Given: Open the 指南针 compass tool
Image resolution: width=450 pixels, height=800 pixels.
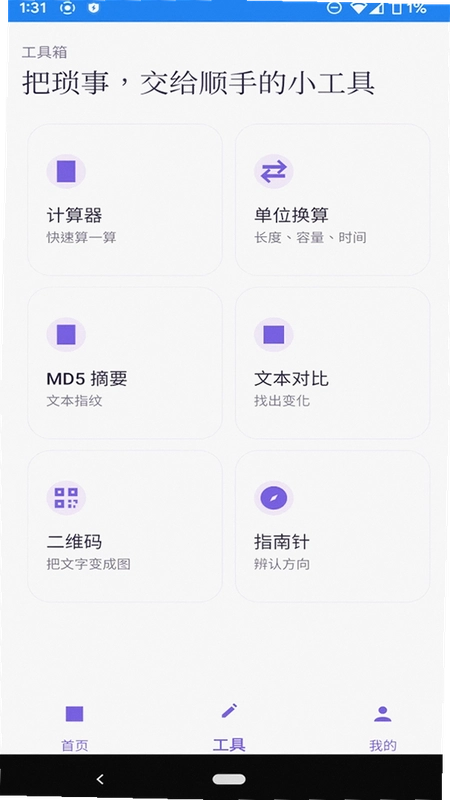Looking at the screenshot, I should [332, 526].
